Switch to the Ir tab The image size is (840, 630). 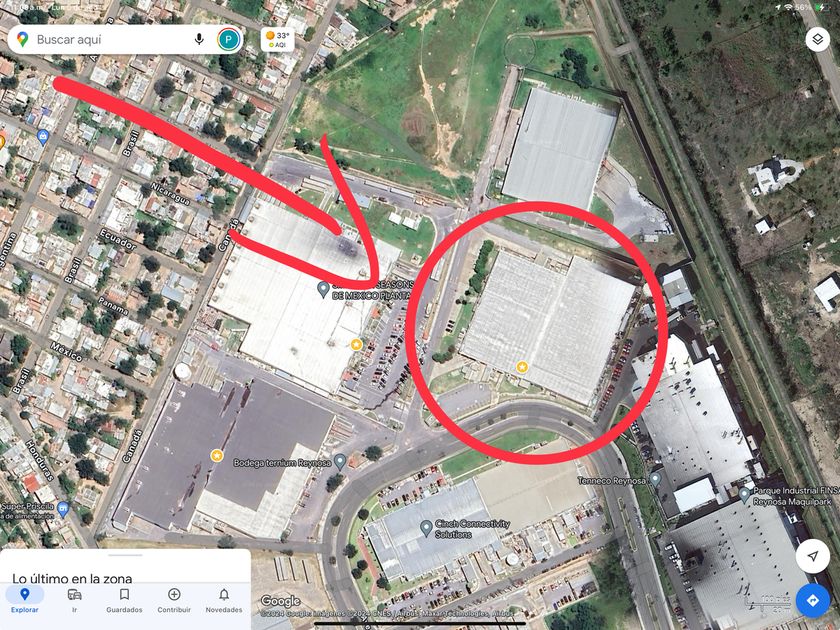click(x=74, y=599)
